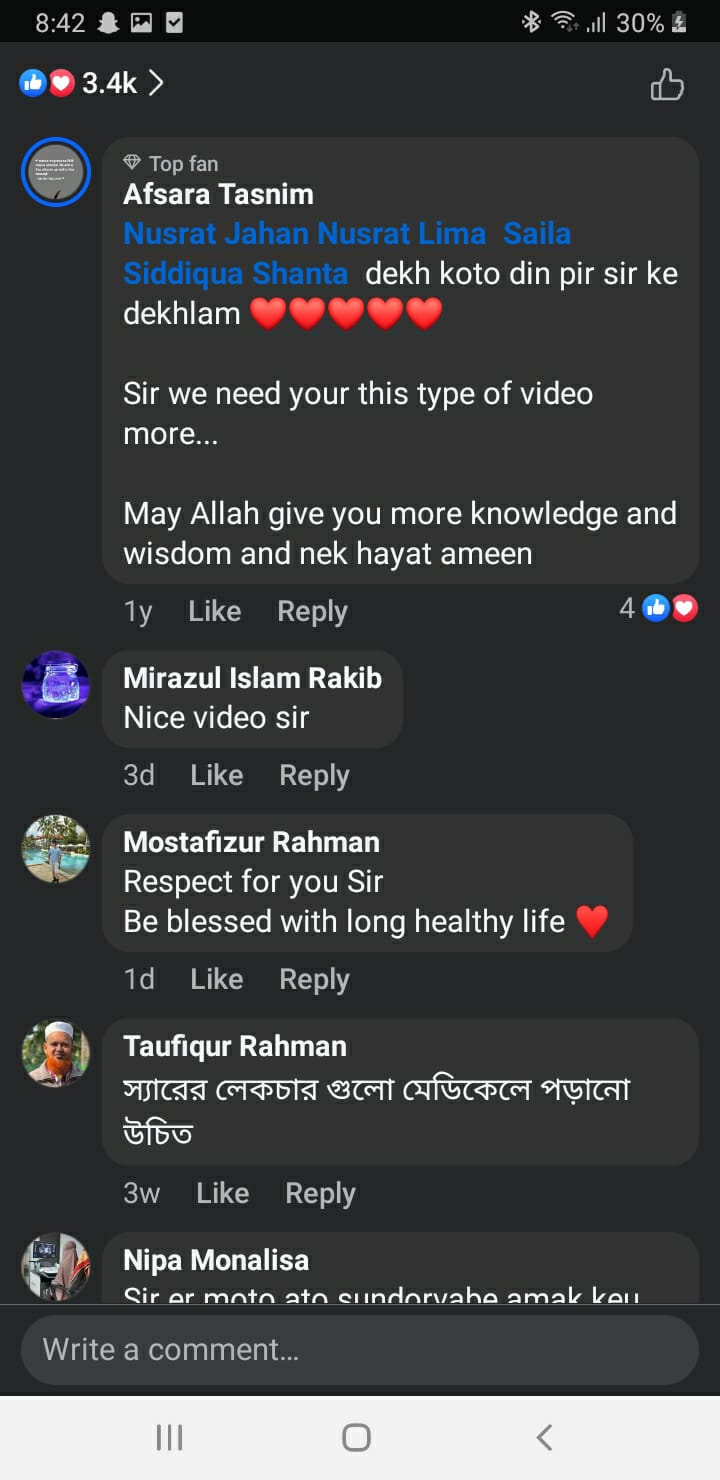Image resolution: width=720 pixels, height=1480 pixels.
Task: Reply to Afsara Tasnim's comment
Action: pos(312,611)
